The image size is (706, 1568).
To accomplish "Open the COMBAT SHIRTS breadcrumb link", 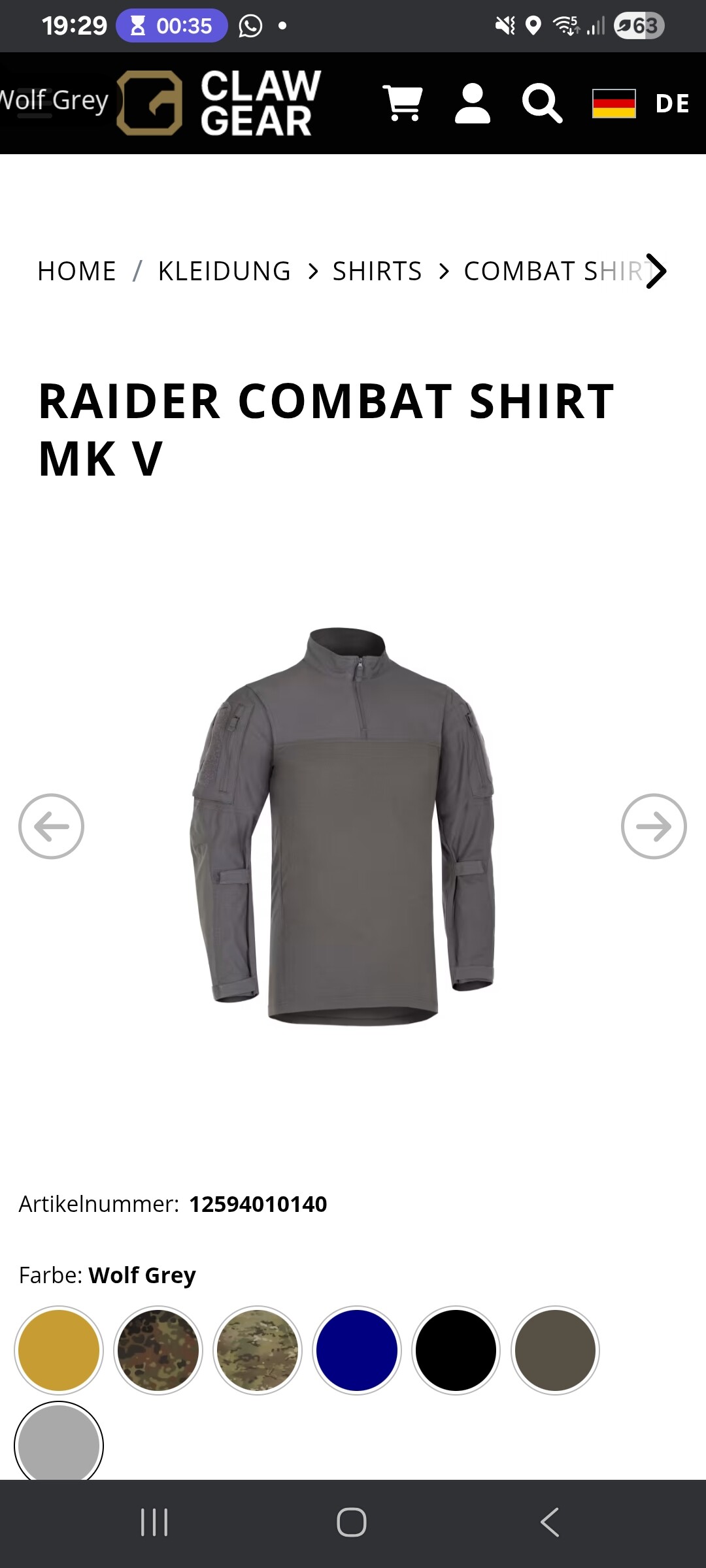I will (552, 271).
